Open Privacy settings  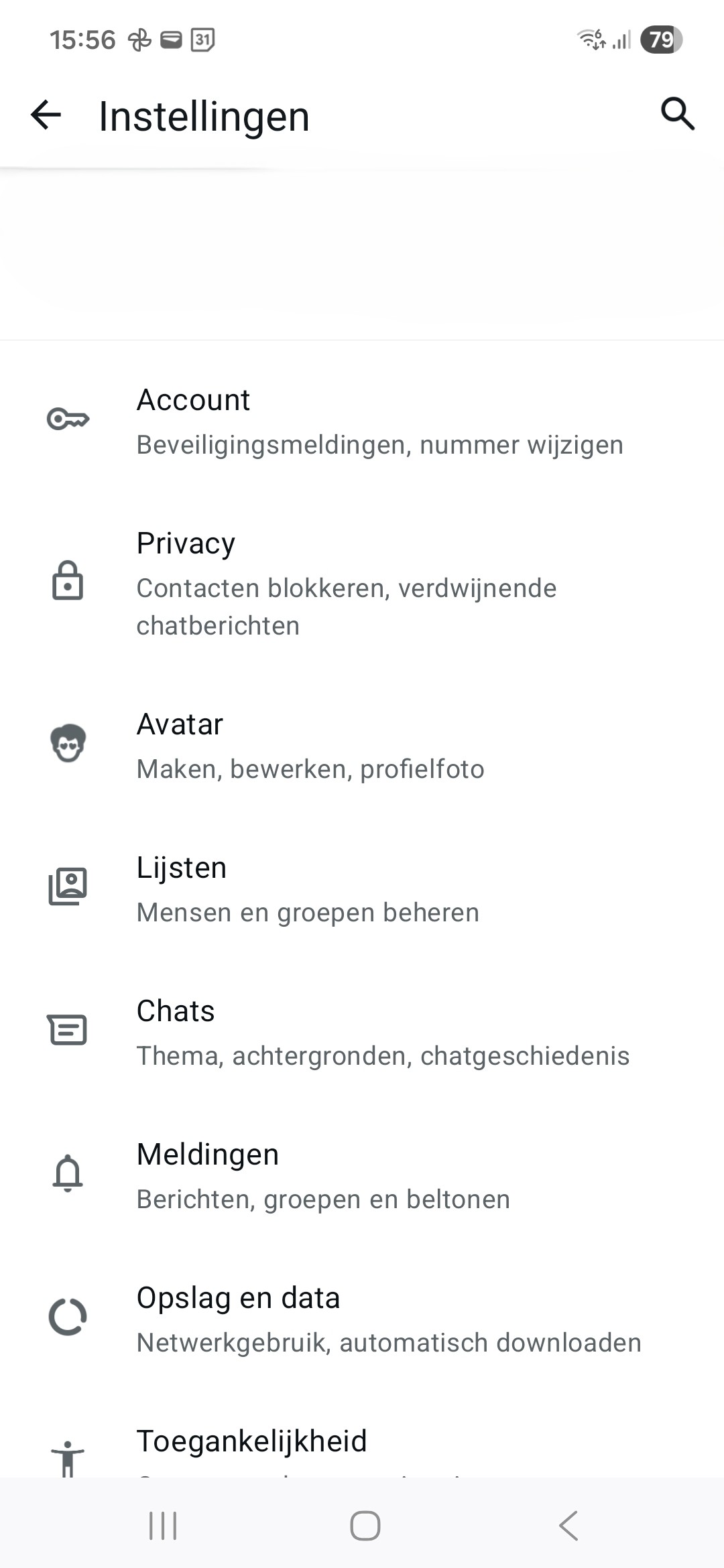point(362,582)
